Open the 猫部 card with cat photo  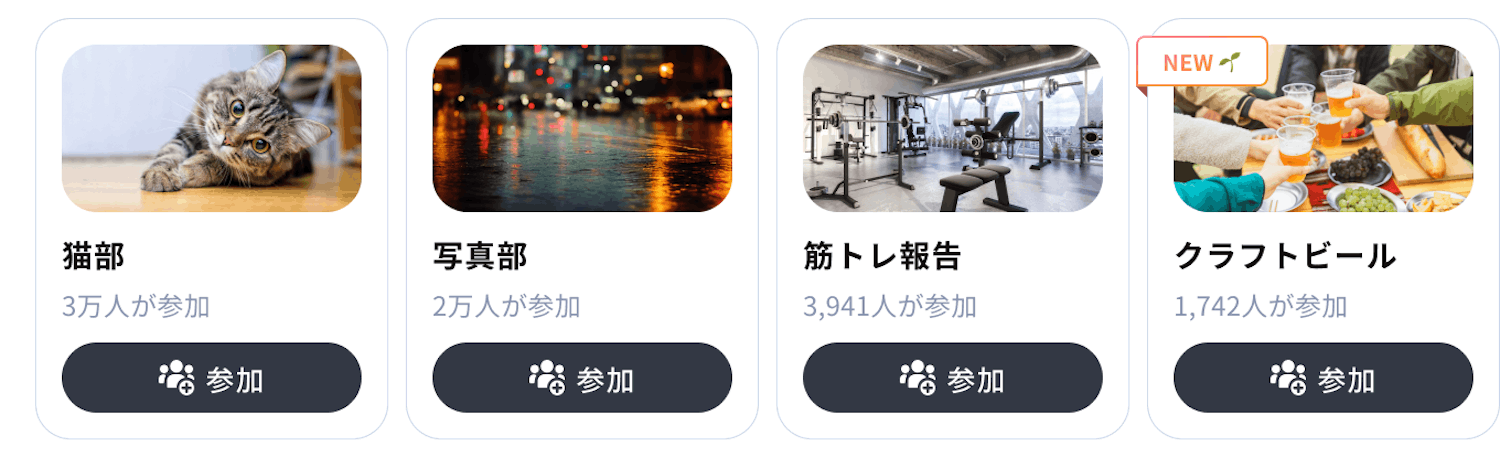pos(211,128)
